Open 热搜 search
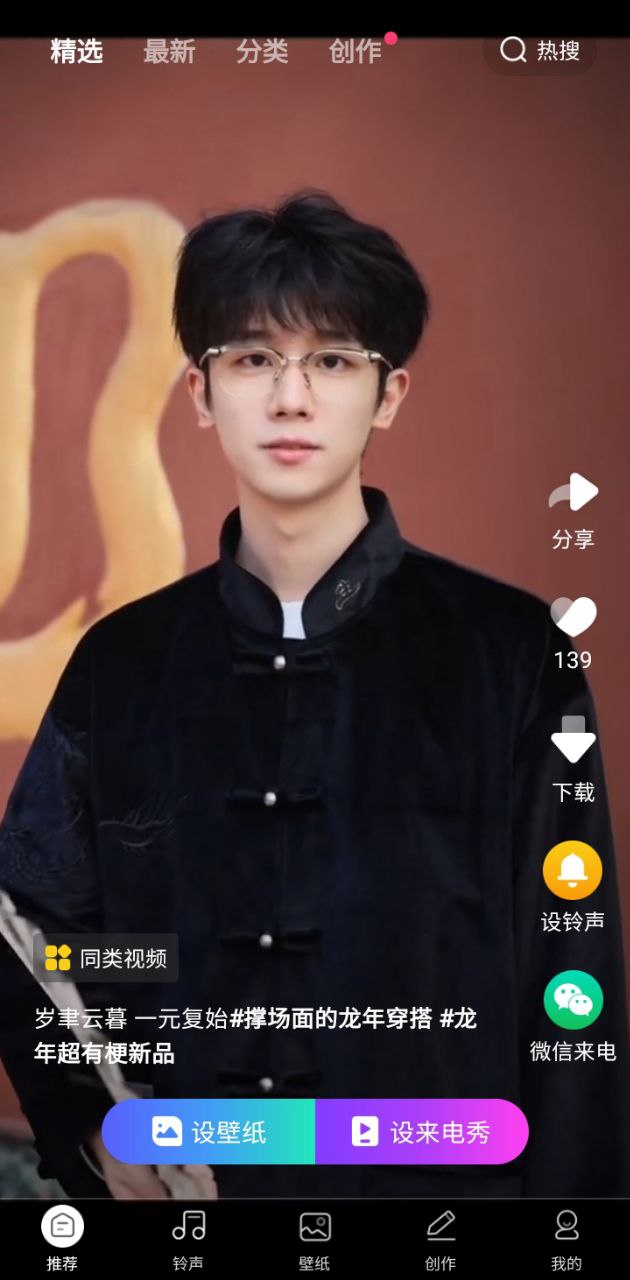The image size is (630, 1280). pos(540,50)
